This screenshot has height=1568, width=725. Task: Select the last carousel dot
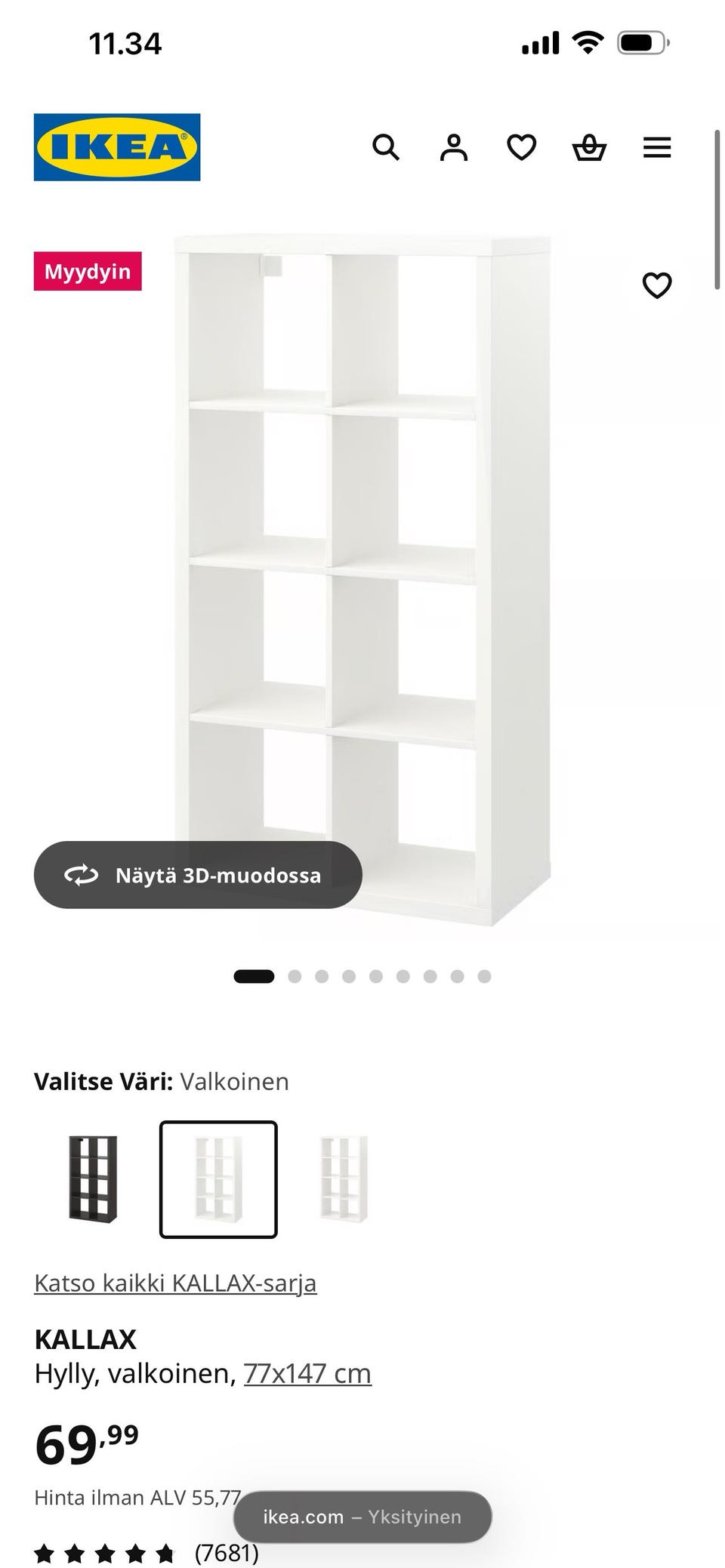click(481, 975)
